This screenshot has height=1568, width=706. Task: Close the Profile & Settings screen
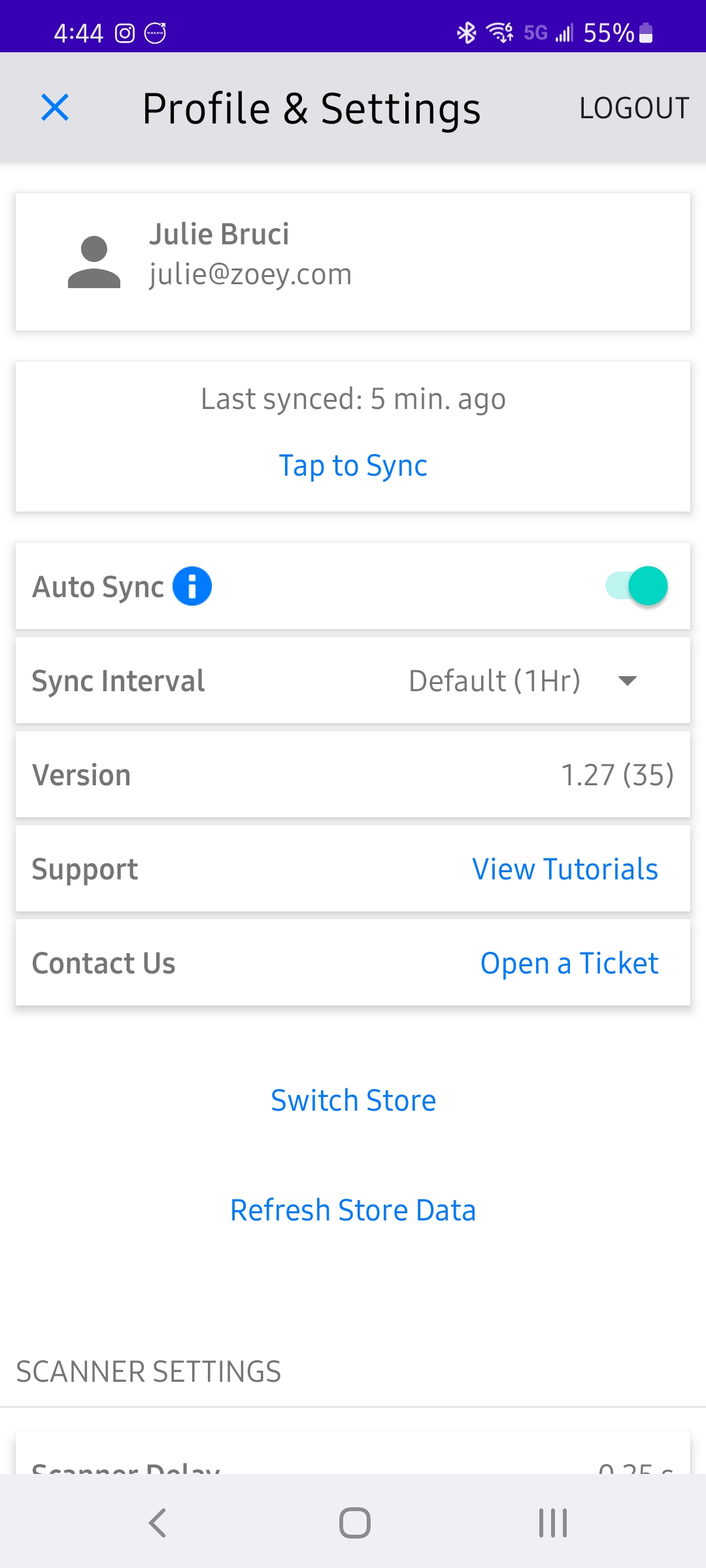55,107
